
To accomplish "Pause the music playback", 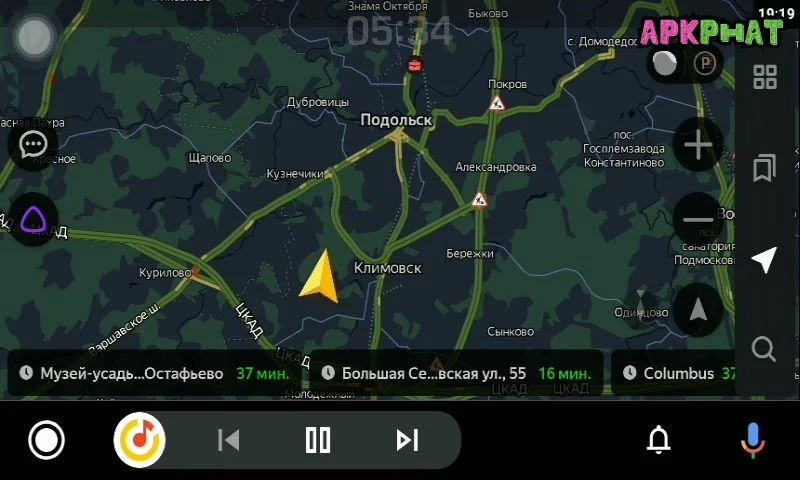I will click(317, 440).
